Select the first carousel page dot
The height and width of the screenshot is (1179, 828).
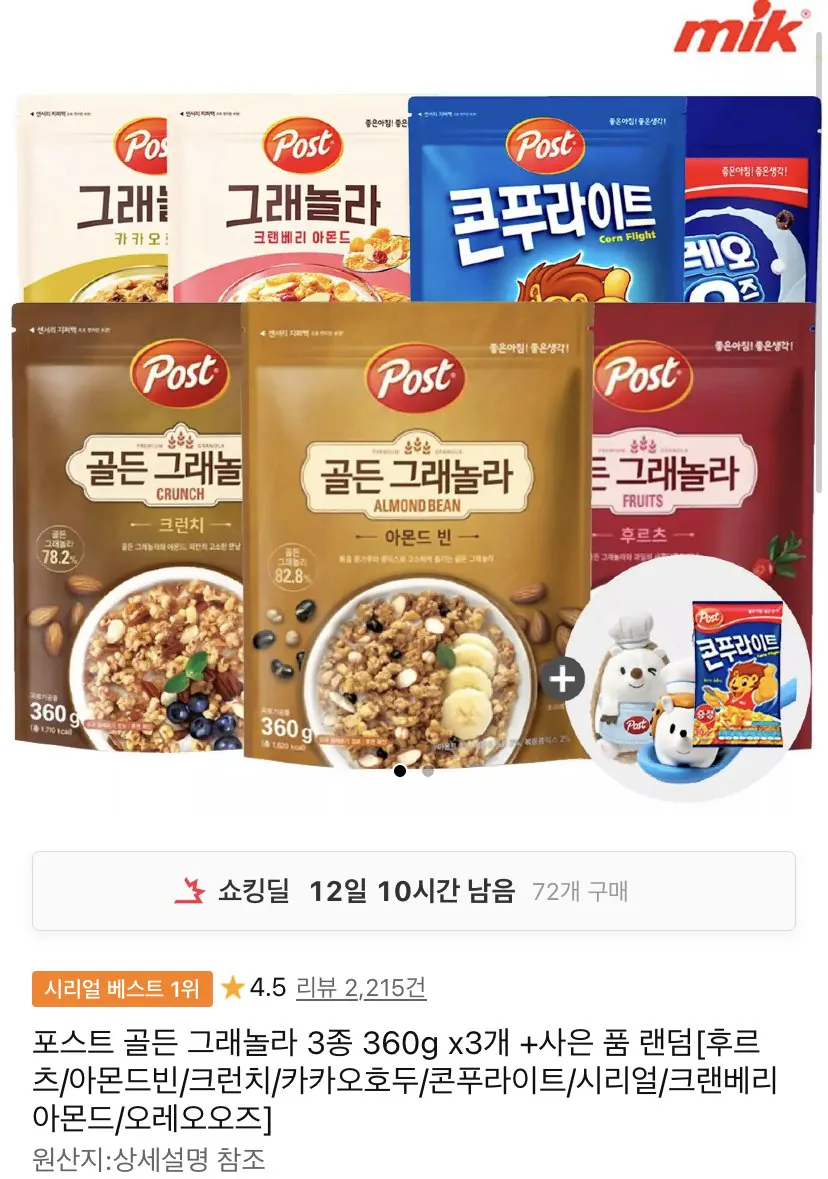click(401, 770)
